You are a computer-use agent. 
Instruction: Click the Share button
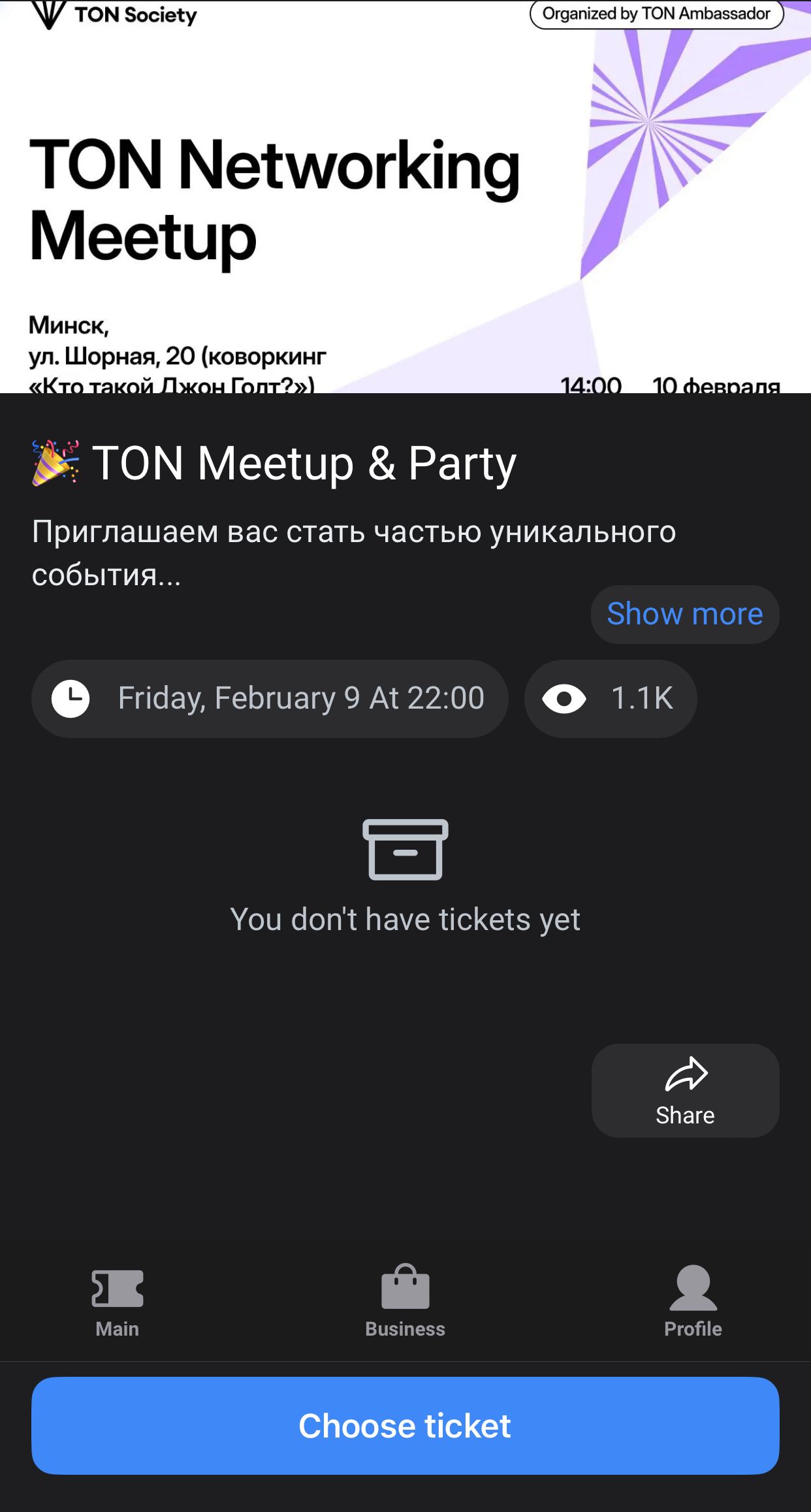tap(685, 1089)
